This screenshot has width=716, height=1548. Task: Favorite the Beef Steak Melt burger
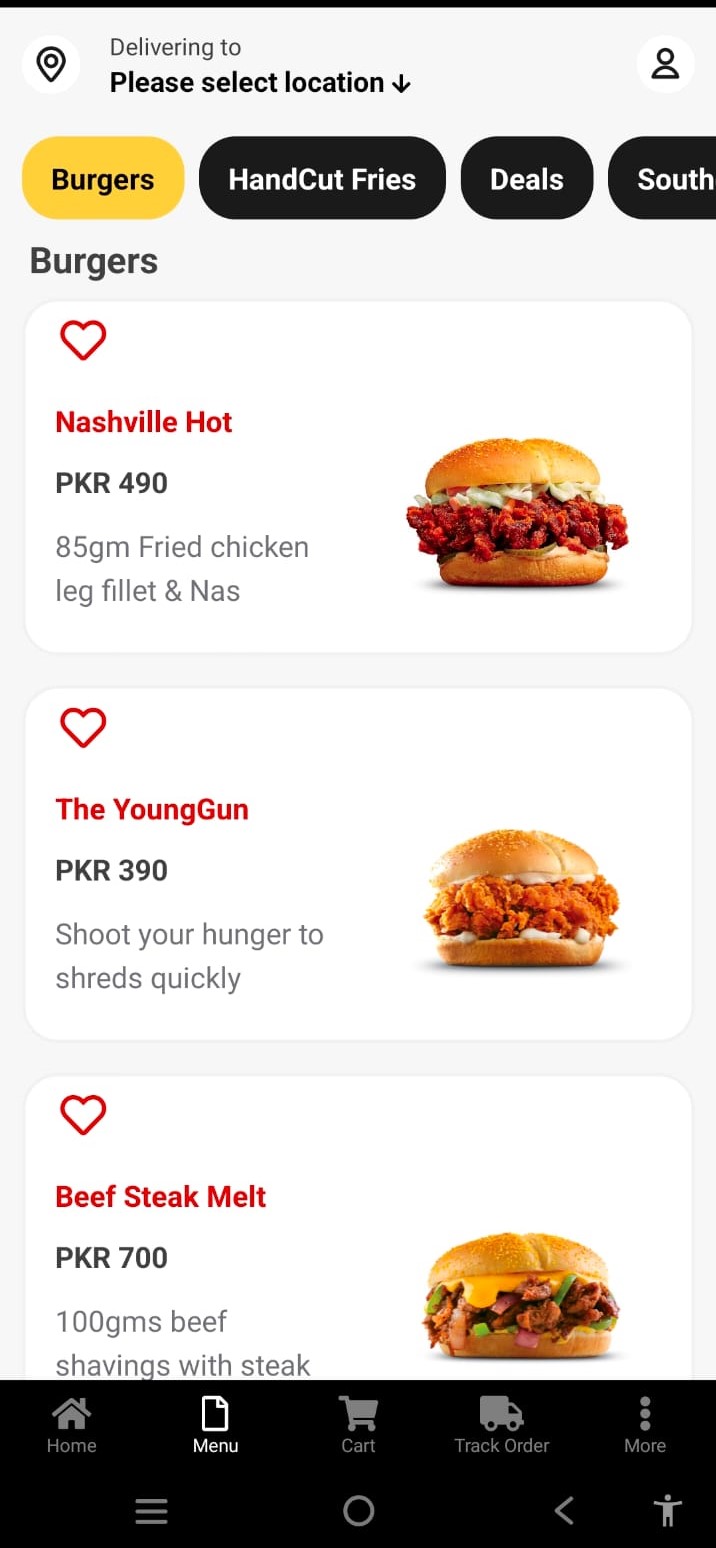[83, 1115]
